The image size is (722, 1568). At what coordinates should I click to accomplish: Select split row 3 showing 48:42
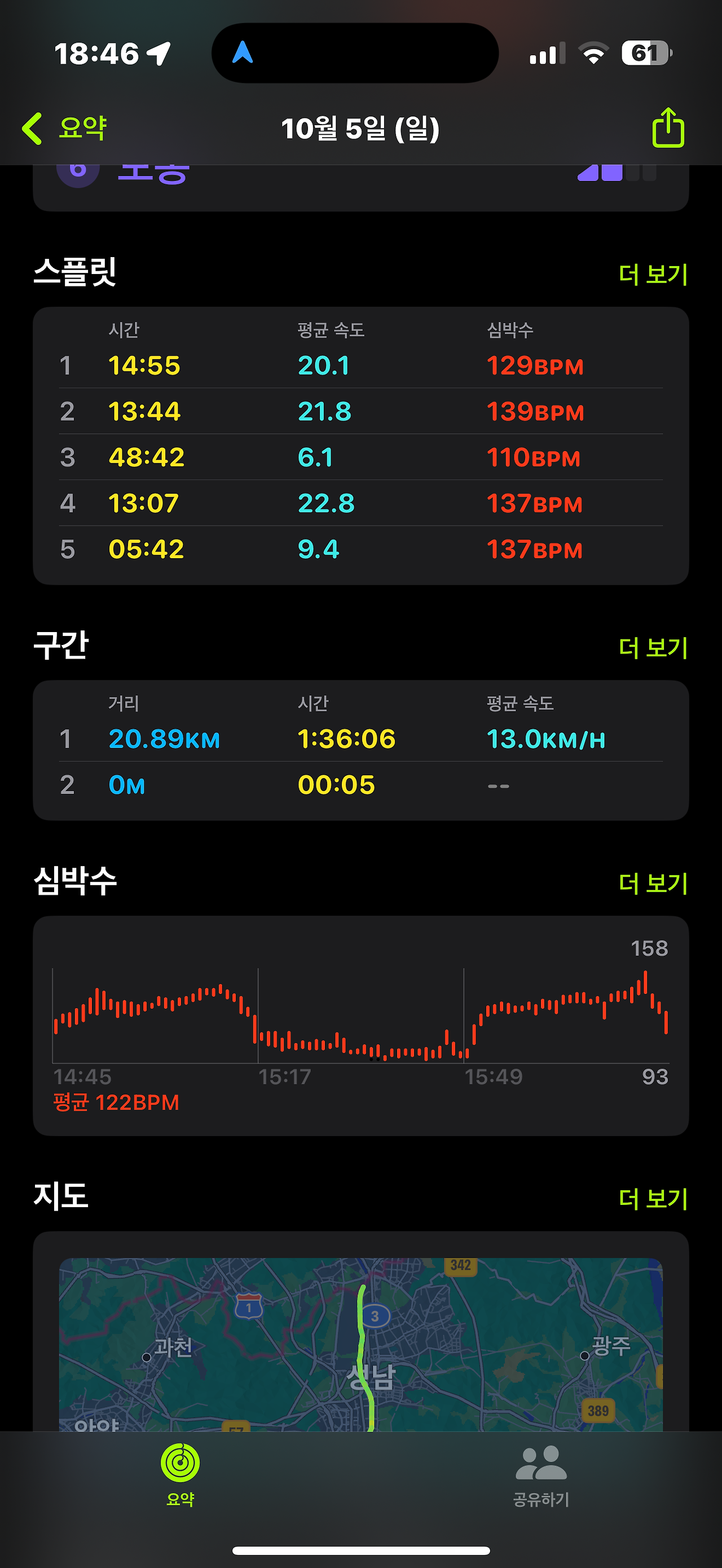pos(361,457)
